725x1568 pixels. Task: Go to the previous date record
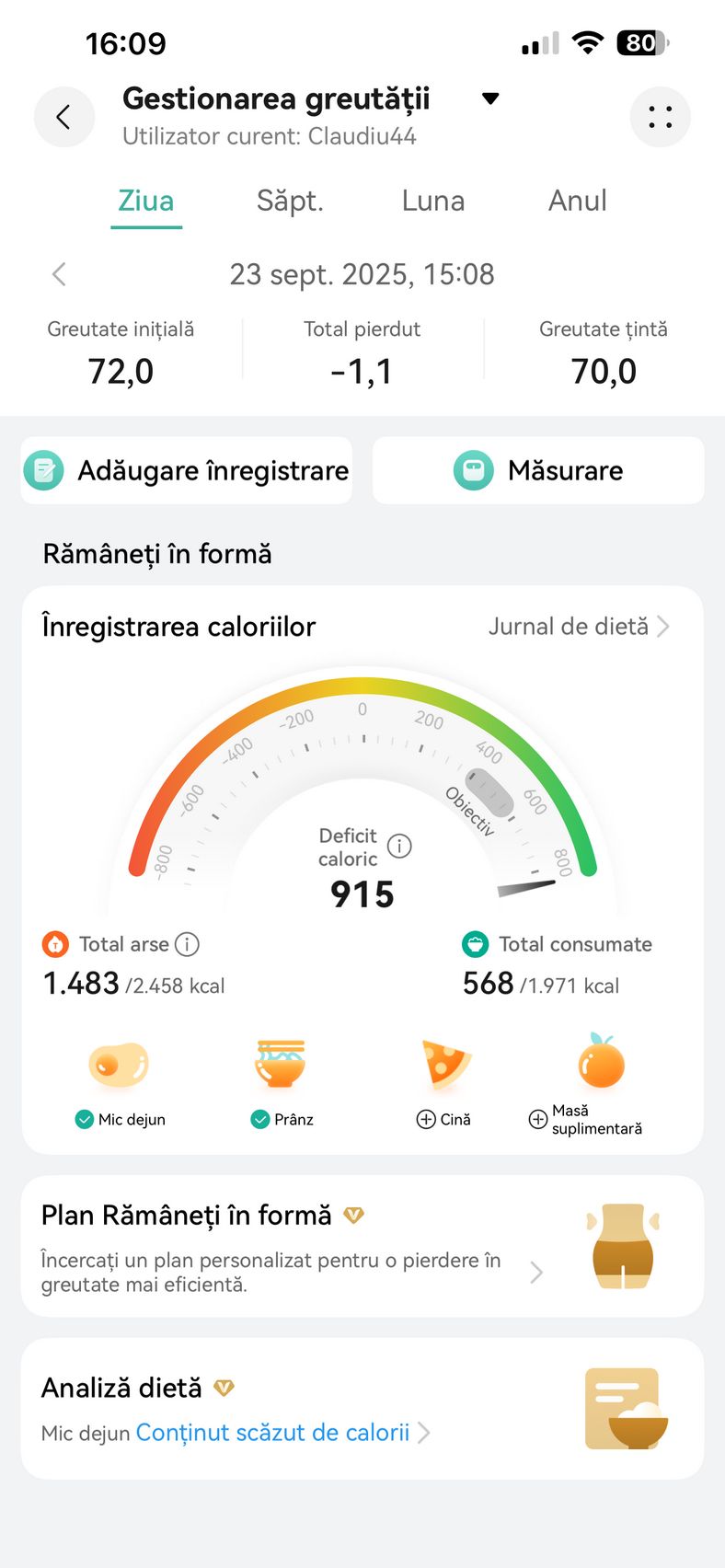coord(60,274)
